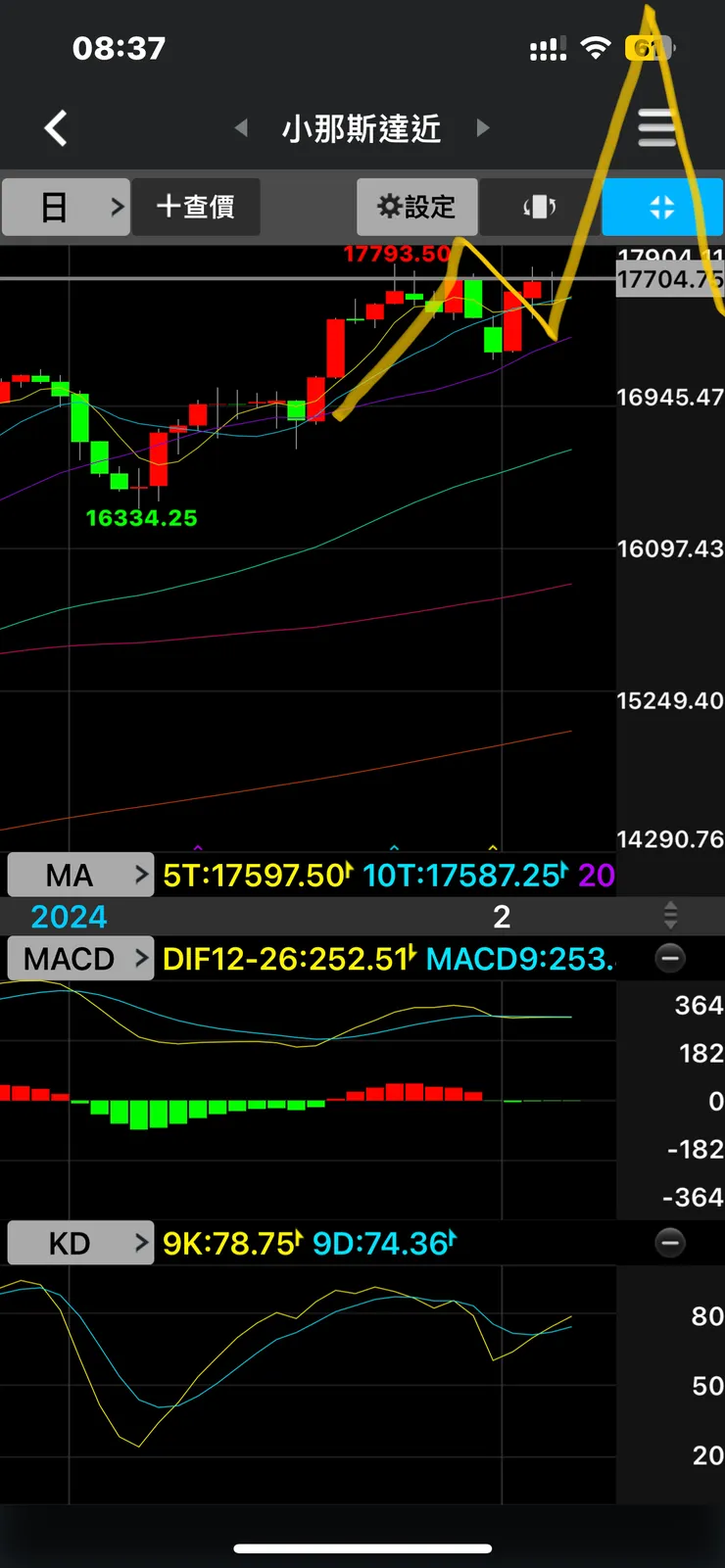Change the MACD indicator type

[80, 959]
